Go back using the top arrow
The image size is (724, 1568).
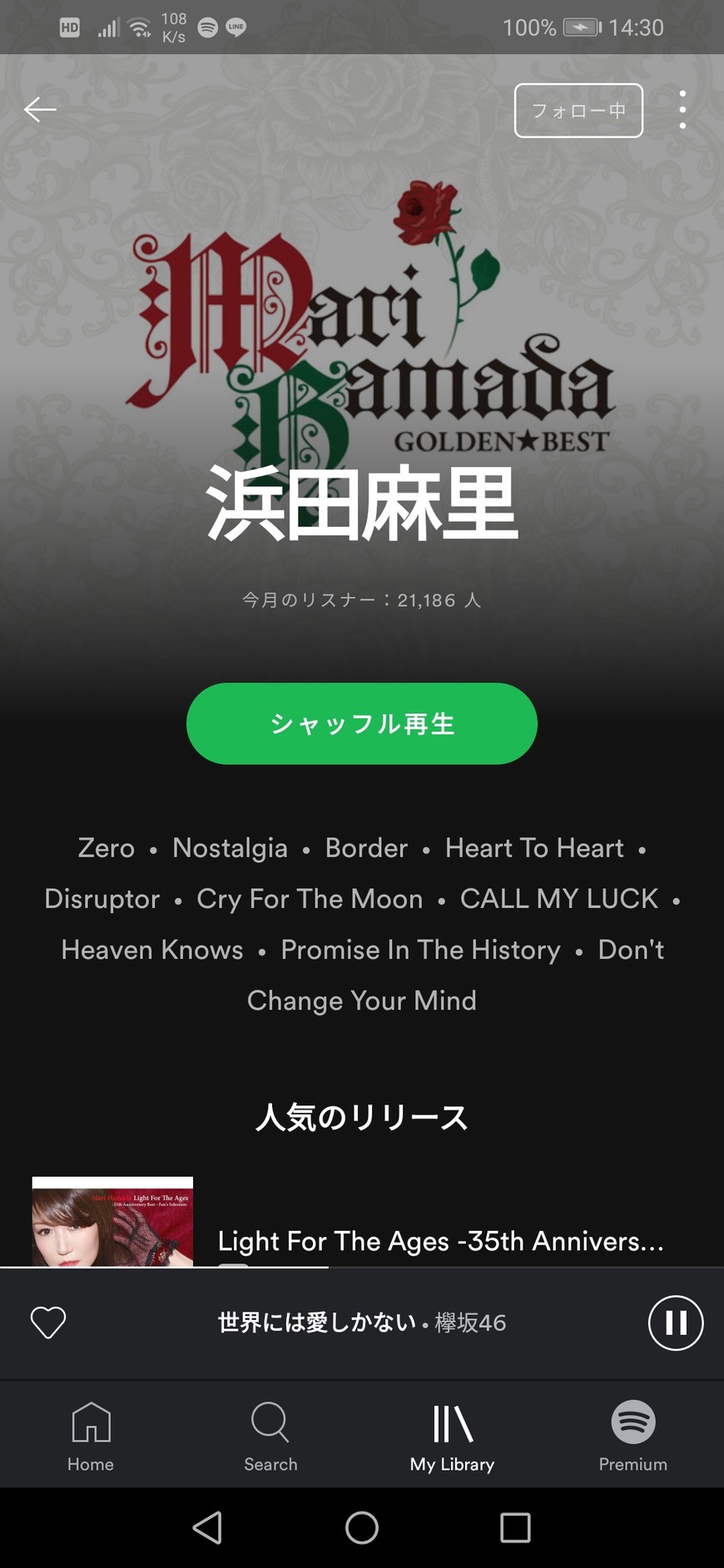click(40, 109)
